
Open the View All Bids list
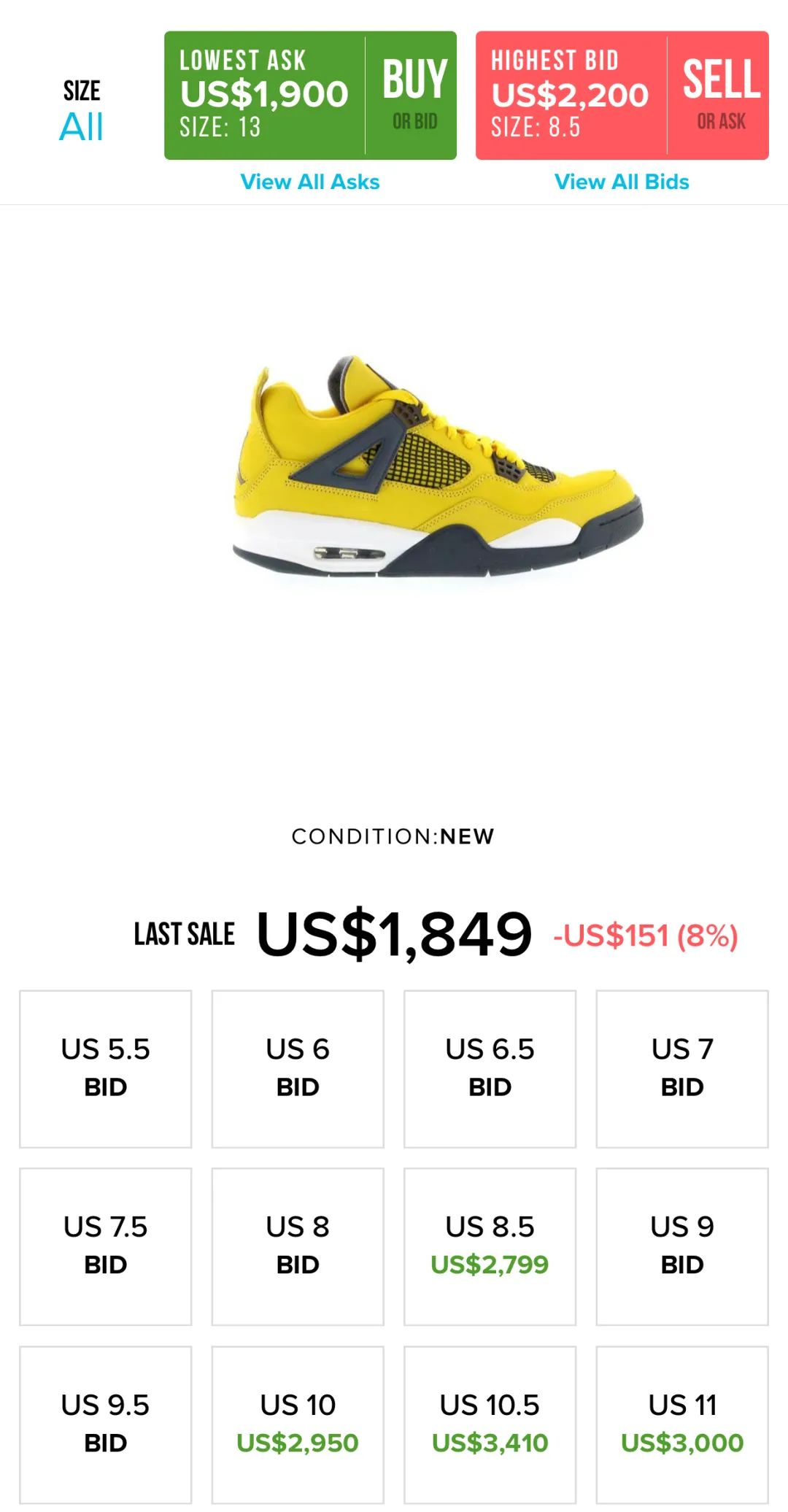622,182
